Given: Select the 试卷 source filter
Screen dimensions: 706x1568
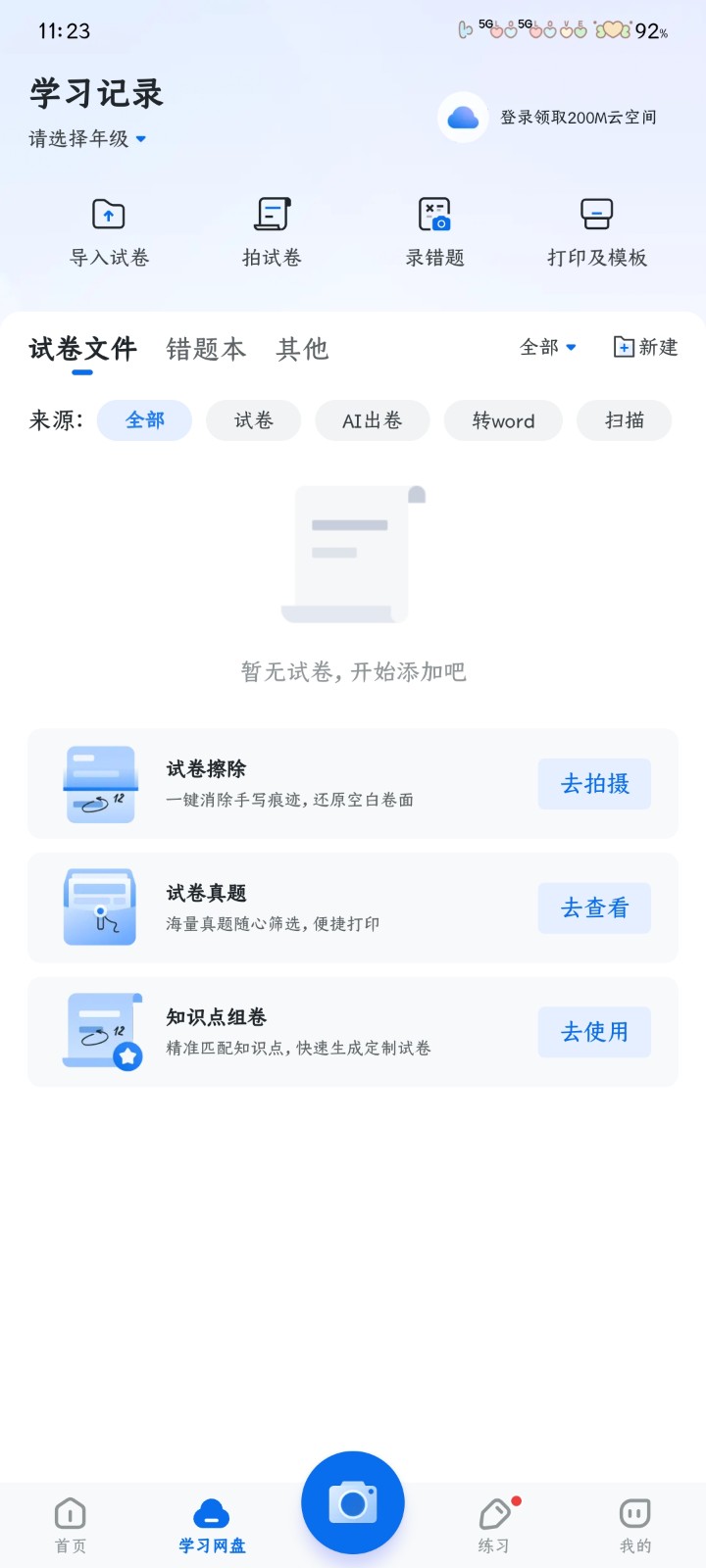Looking at the screenshot, I should [253, 420].
